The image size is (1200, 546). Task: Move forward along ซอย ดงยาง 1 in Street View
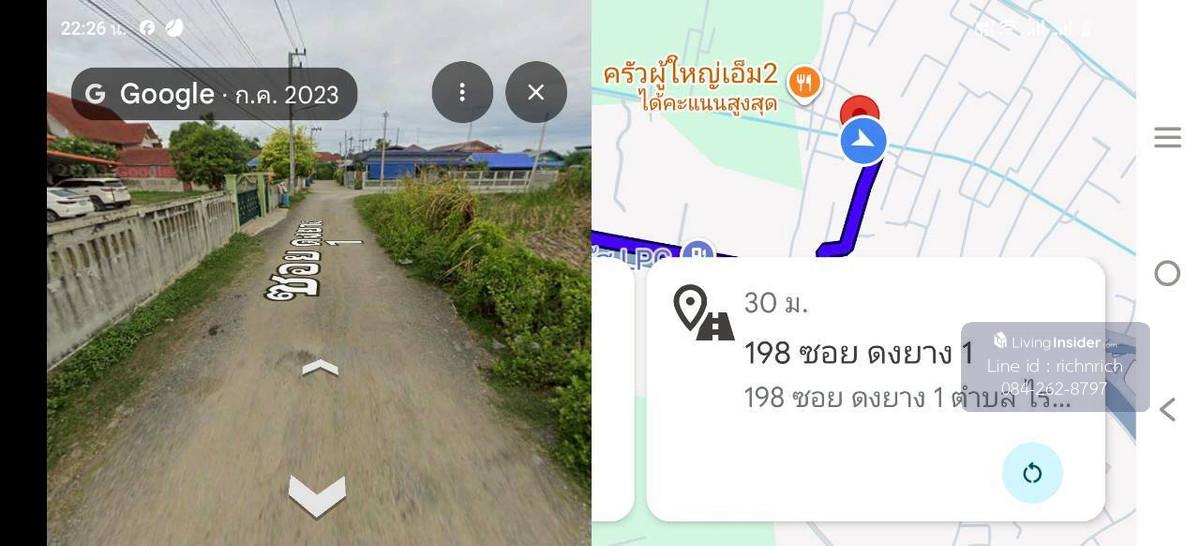[320, 369]
